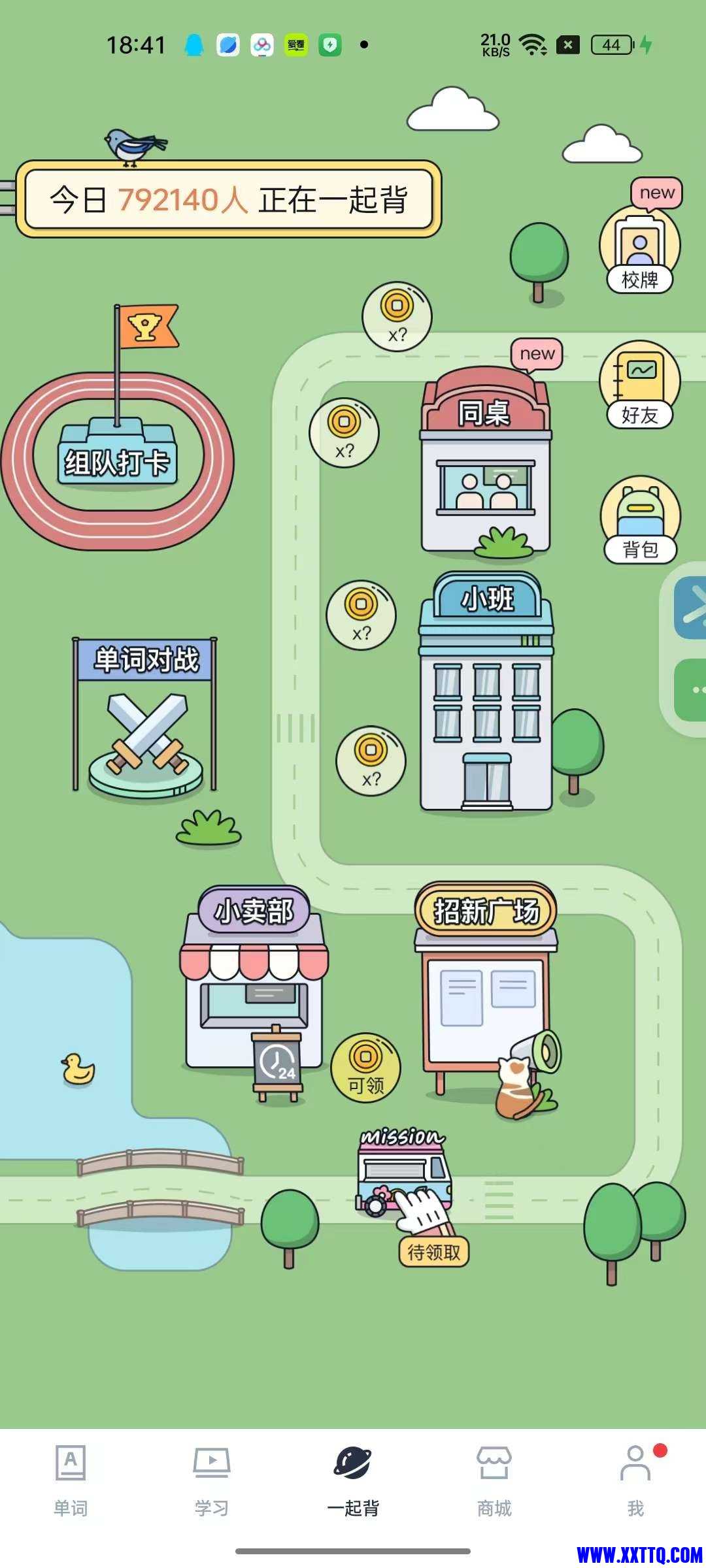Open the 背包 backpack
The image size is (706, 1568).
tap(640, 521)
